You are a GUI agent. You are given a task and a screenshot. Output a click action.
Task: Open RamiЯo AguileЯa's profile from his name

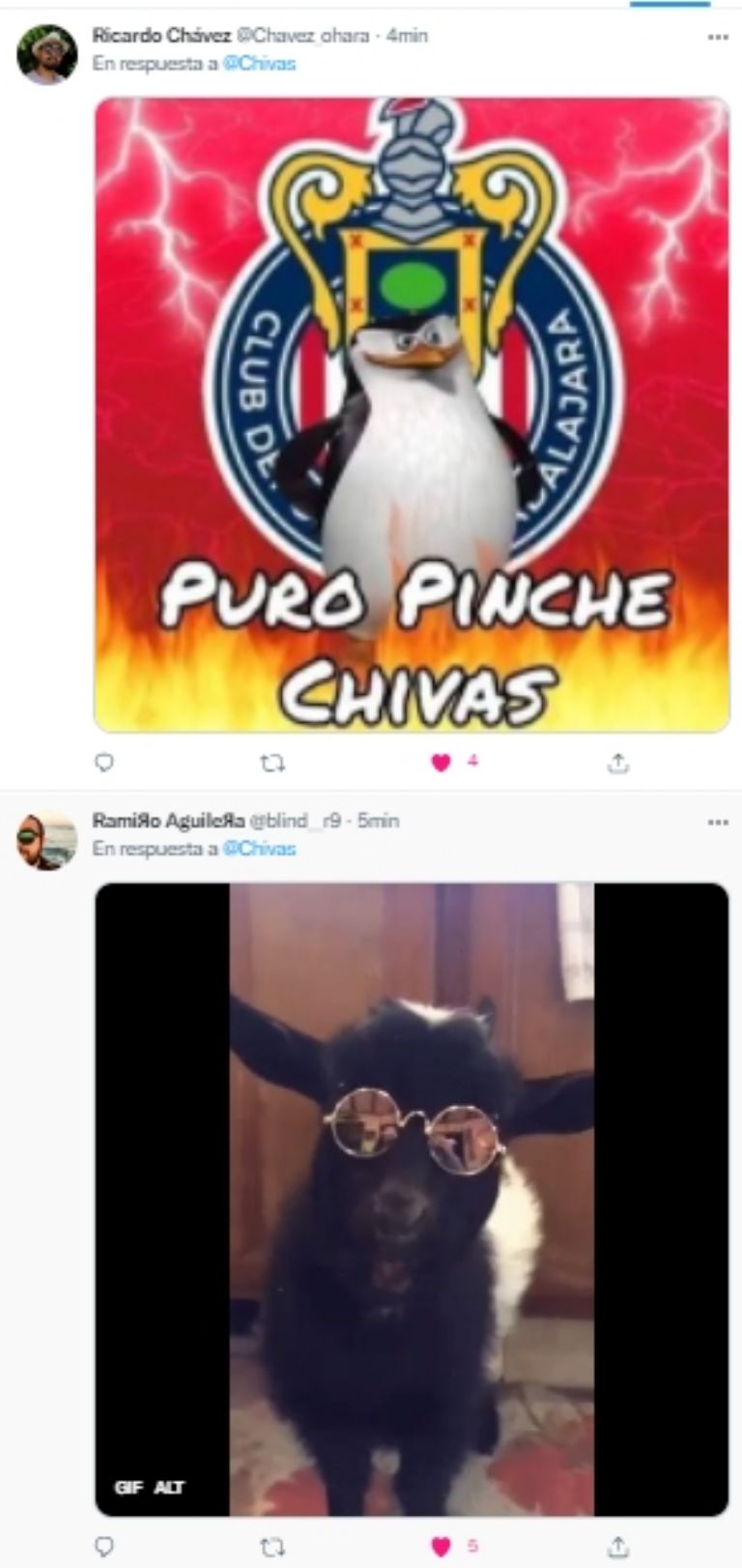click(168, 821)
